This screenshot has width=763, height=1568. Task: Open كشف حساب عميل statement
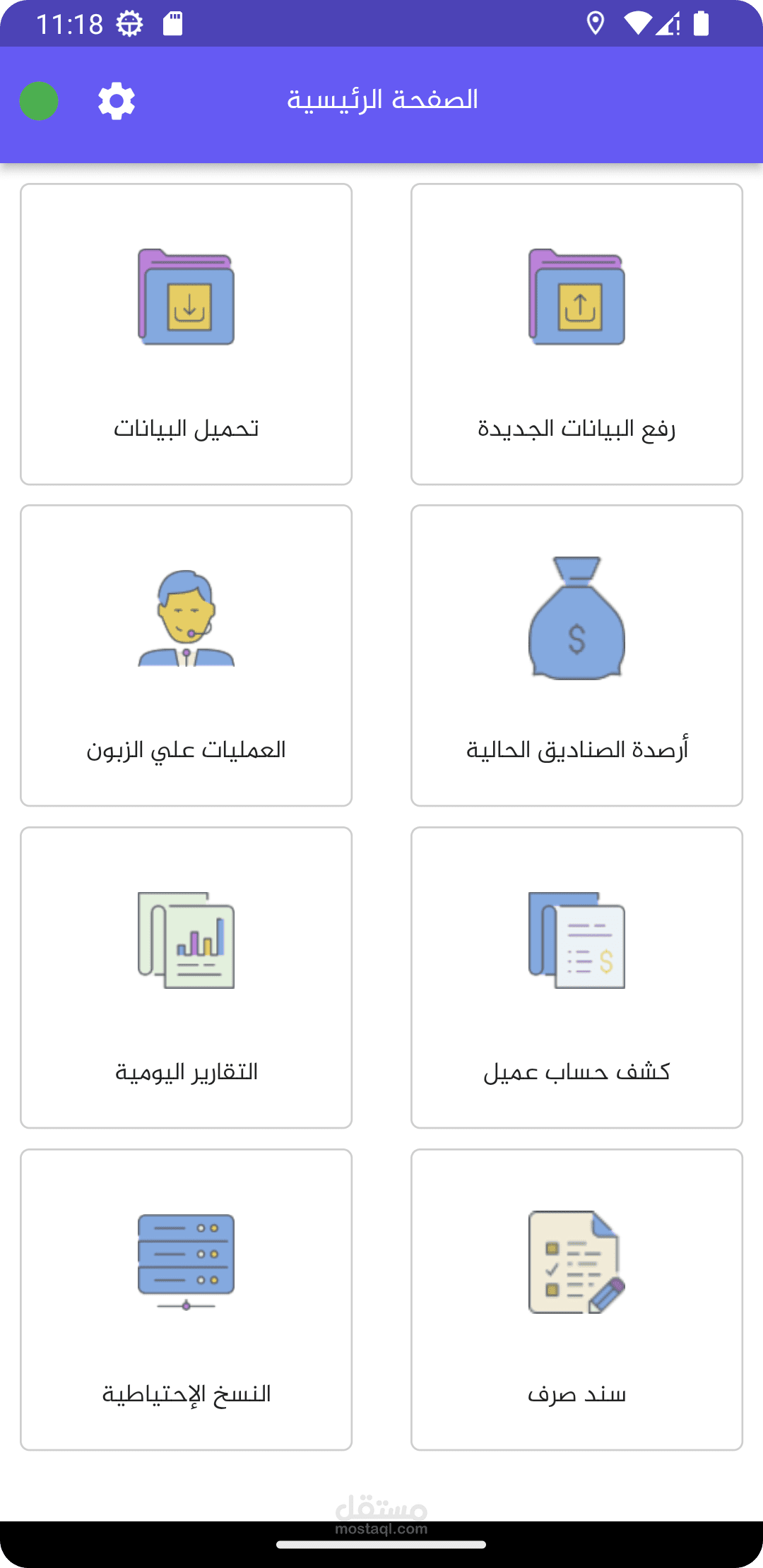[576, 978]
